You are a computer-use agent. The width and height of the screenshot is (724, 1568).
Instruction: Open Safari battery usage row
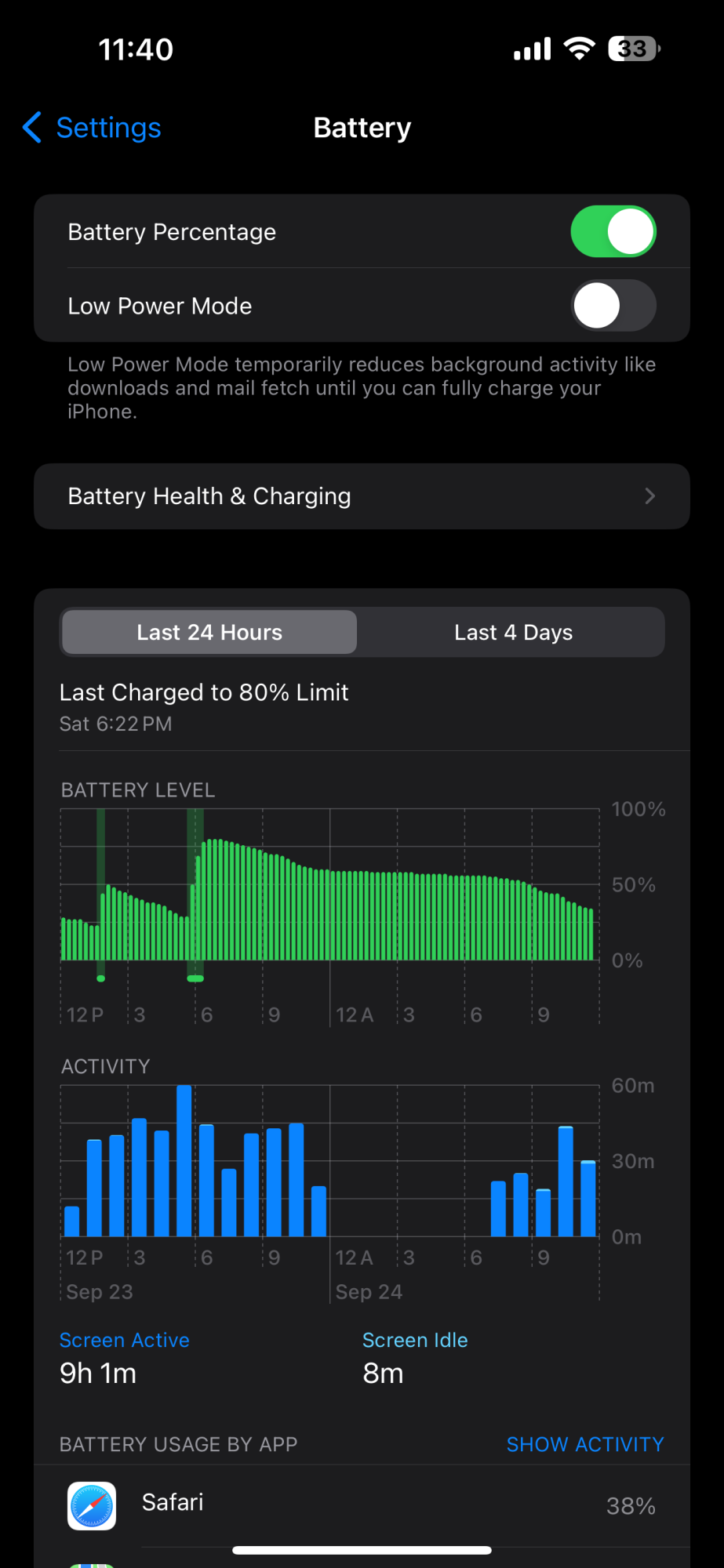tap(362, 1505)
